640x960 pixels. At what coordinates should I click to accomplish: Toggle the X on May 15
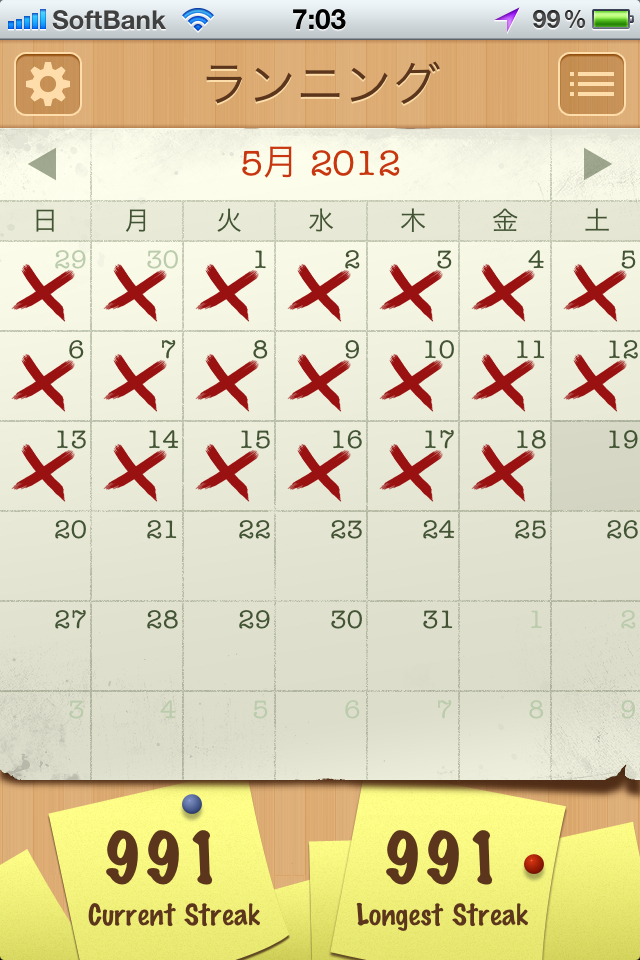point(229,466)
